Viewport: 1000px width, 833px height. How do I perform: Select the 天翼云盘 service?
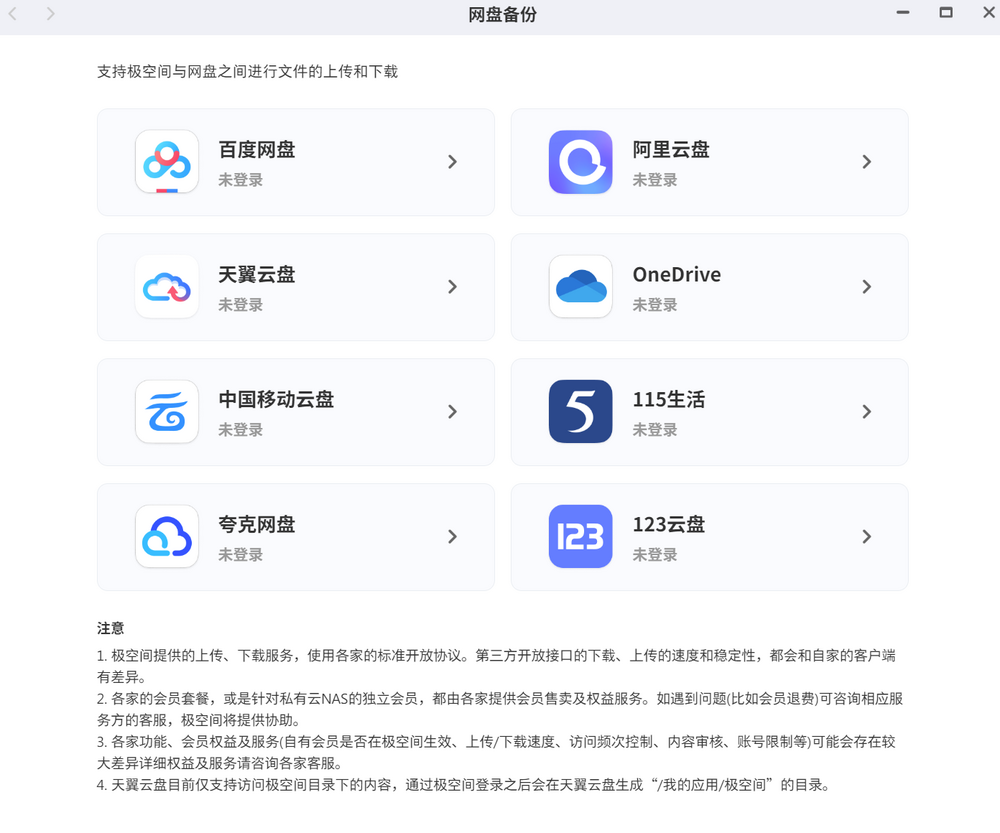(296, 287)
